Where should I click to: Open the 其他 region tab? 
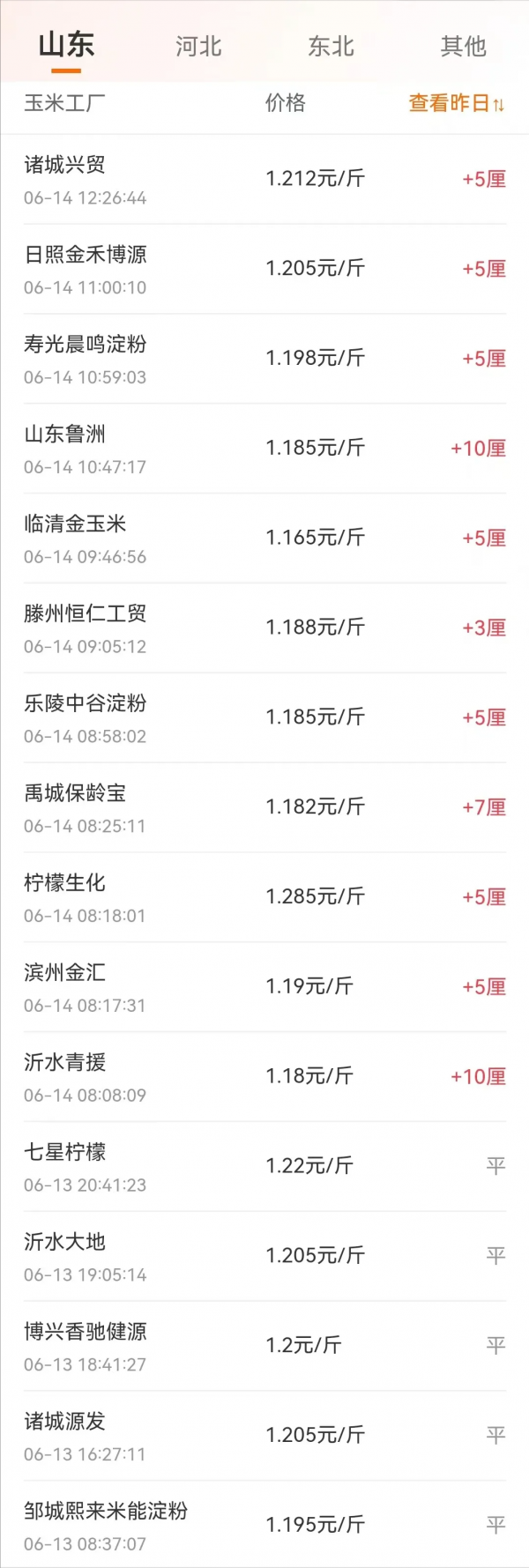463,46
